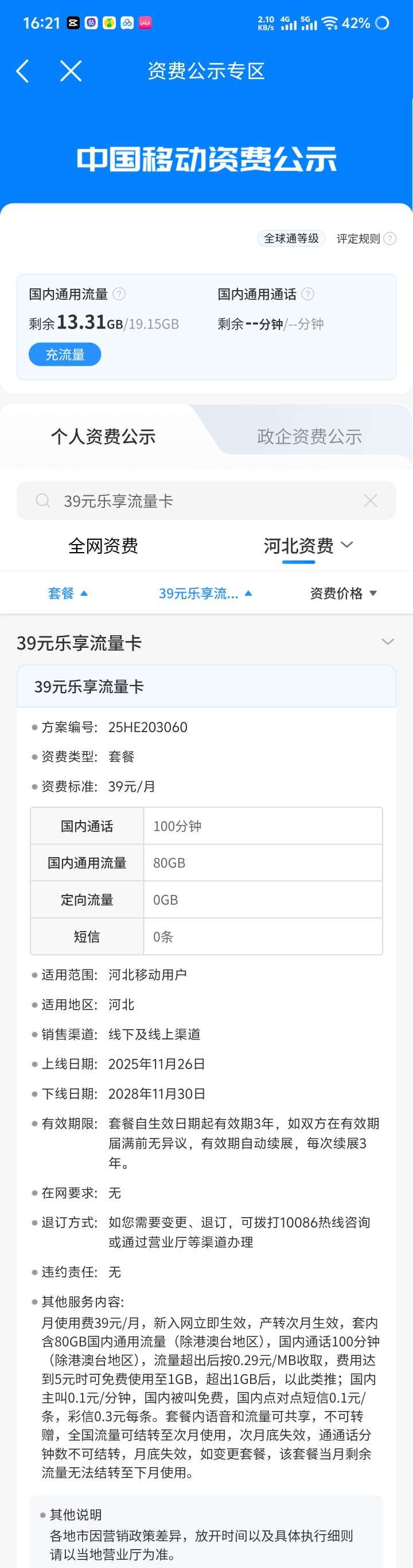The width and height of the screenshot is (413, 1568).
Task: Open the 39元乐享流... filter dropdown
Action: click(x=205, y=593)
